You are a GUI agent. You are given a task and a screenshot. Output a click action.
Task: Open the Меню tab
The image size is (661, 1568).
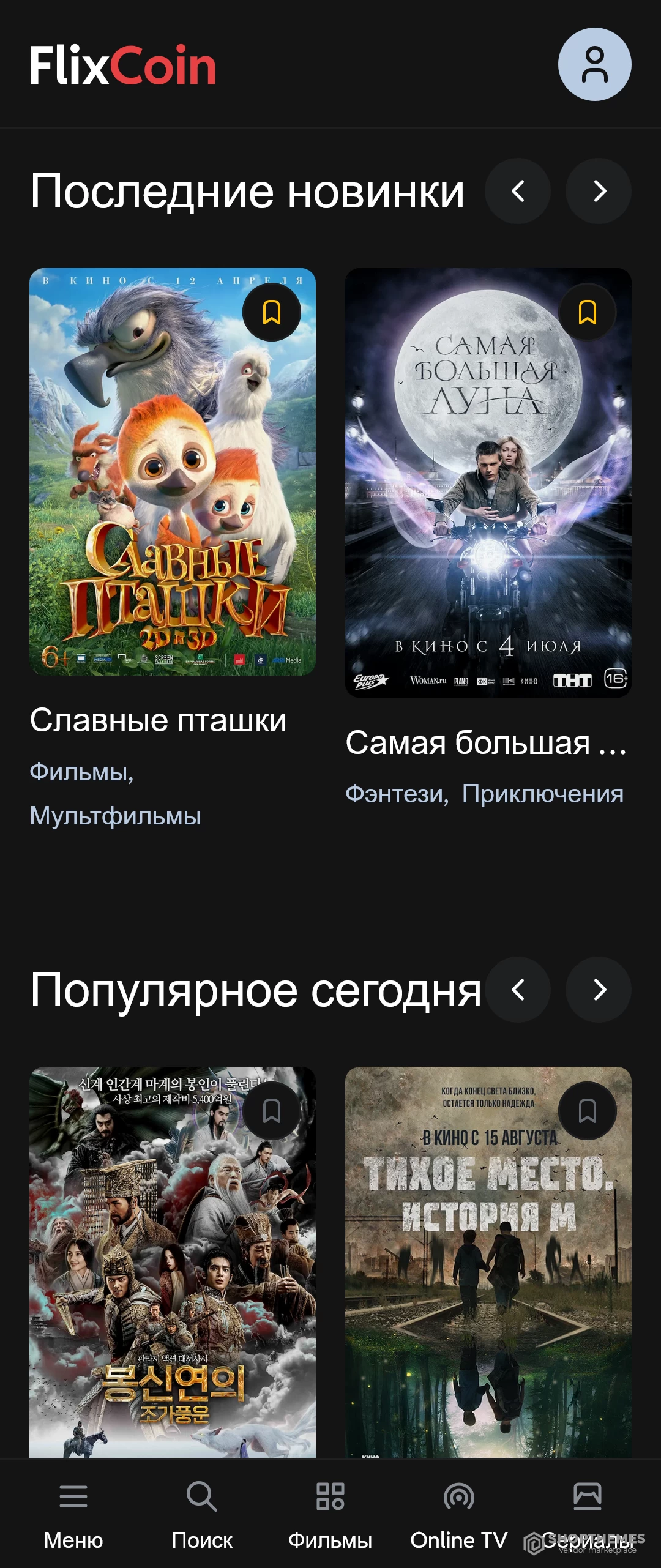pos(73,1513)
